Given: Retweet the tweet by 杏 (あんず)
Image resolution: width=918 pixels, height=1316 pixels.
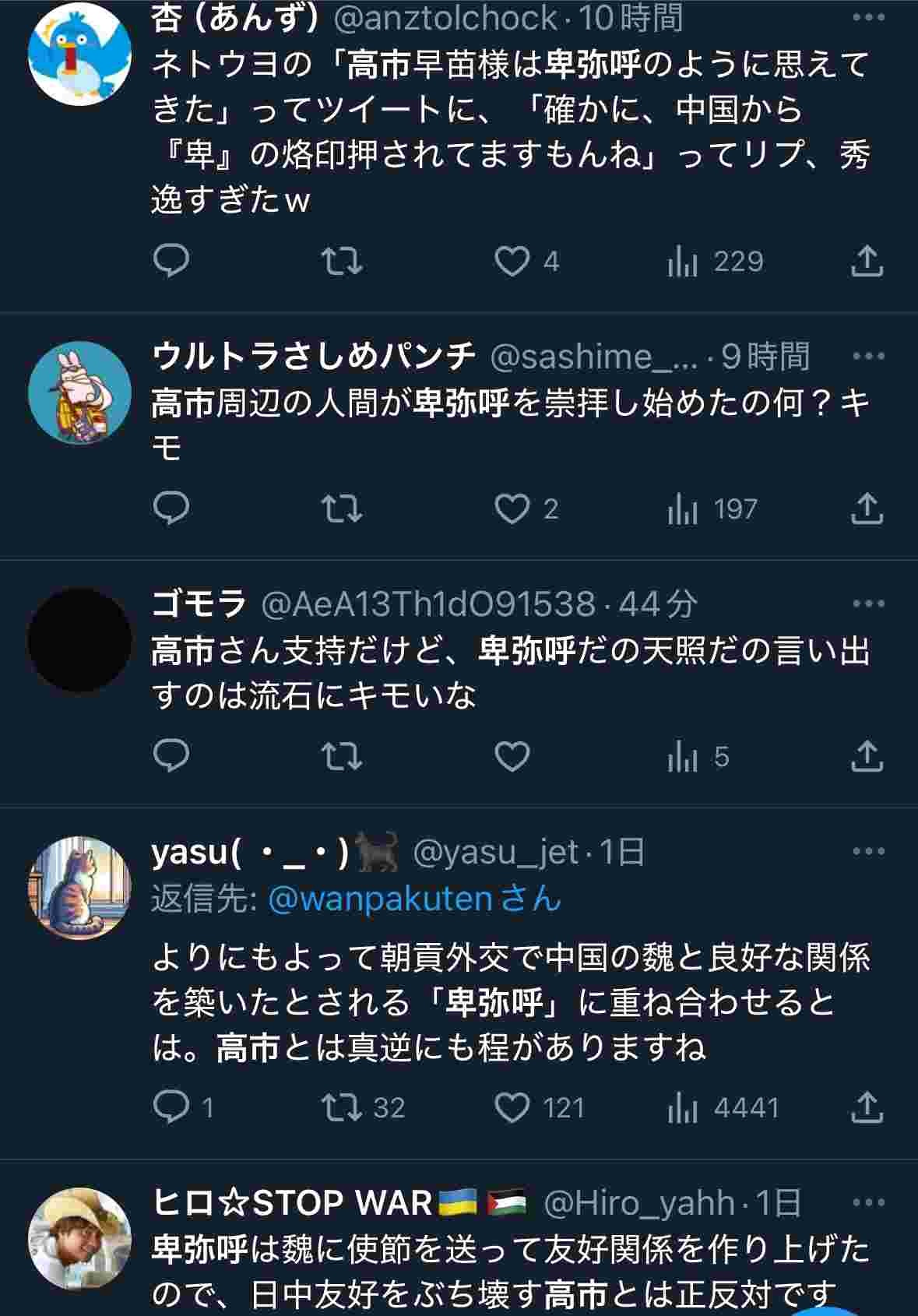Looking at the screenshot, I should coord(342,262).
